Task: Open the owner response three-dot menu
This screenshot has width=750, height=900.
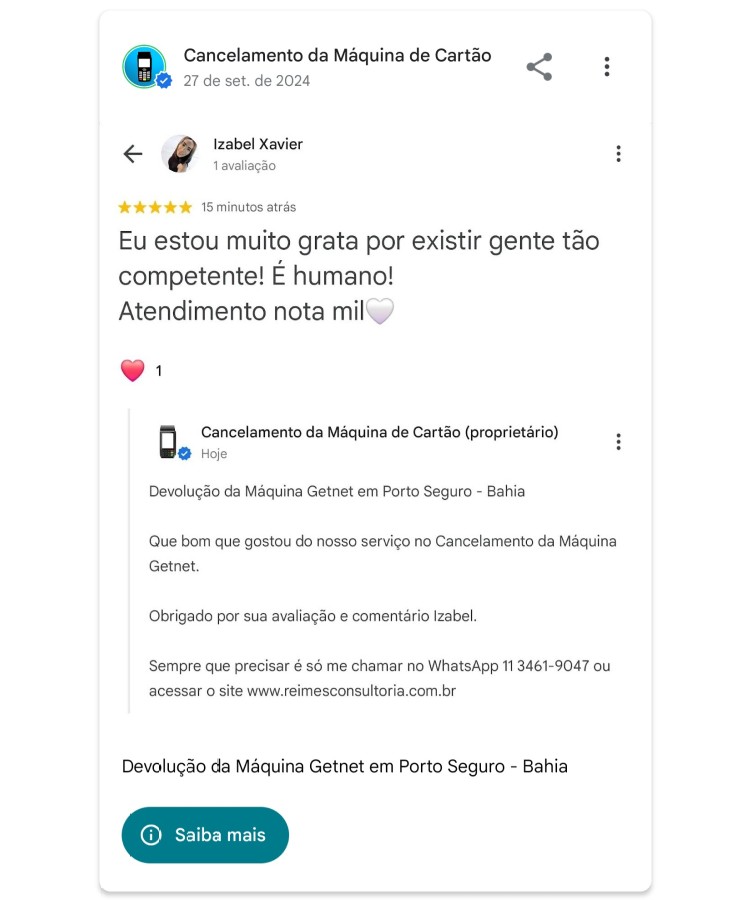Action: (x=619, y=441)
